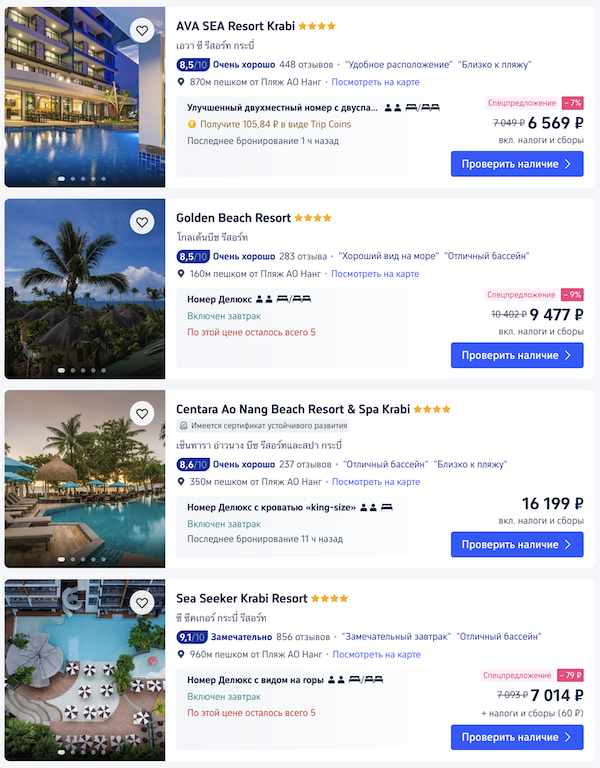Open Golden Beach Resort hotel title
Viewport: 600px width, 768px height.
233,217
